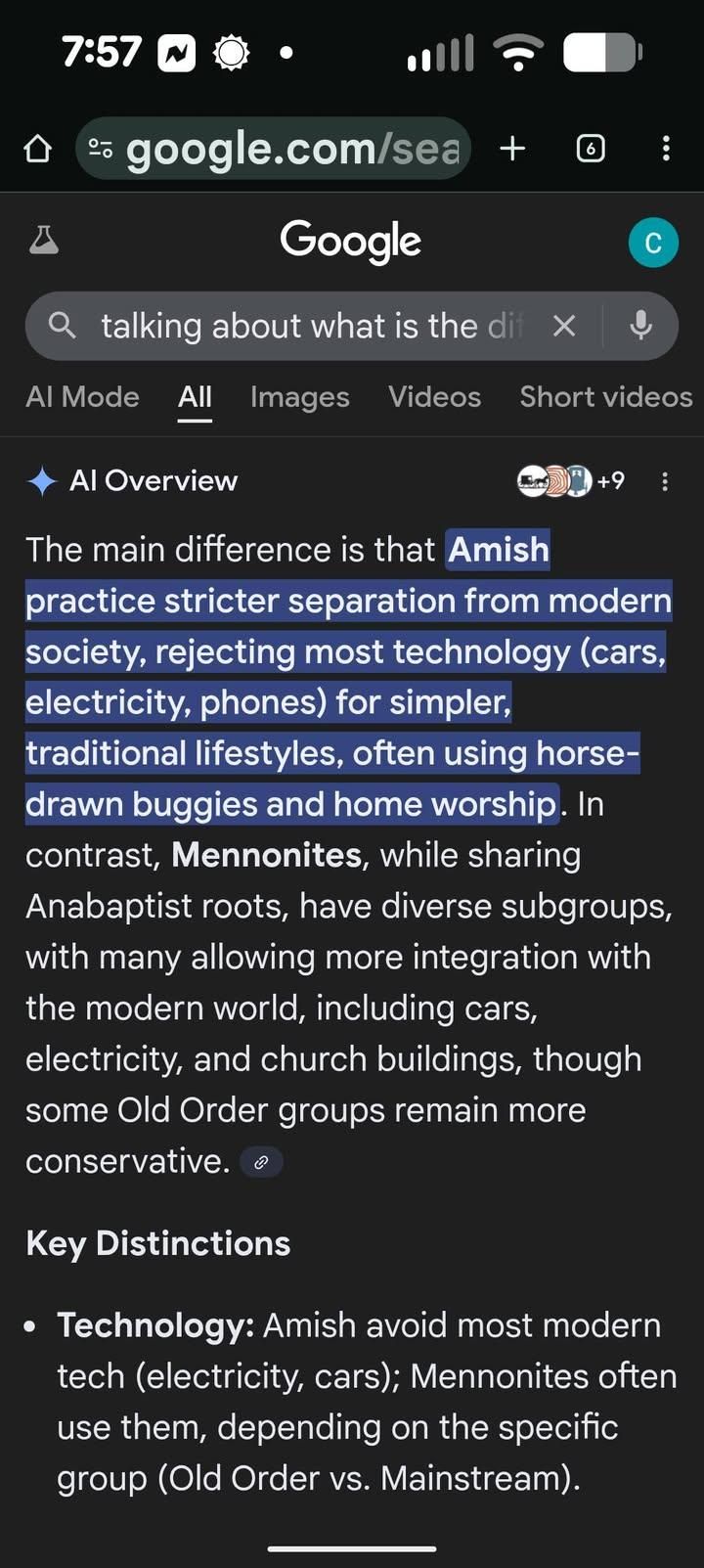Start a voice search with the microphone

[640, 326]
